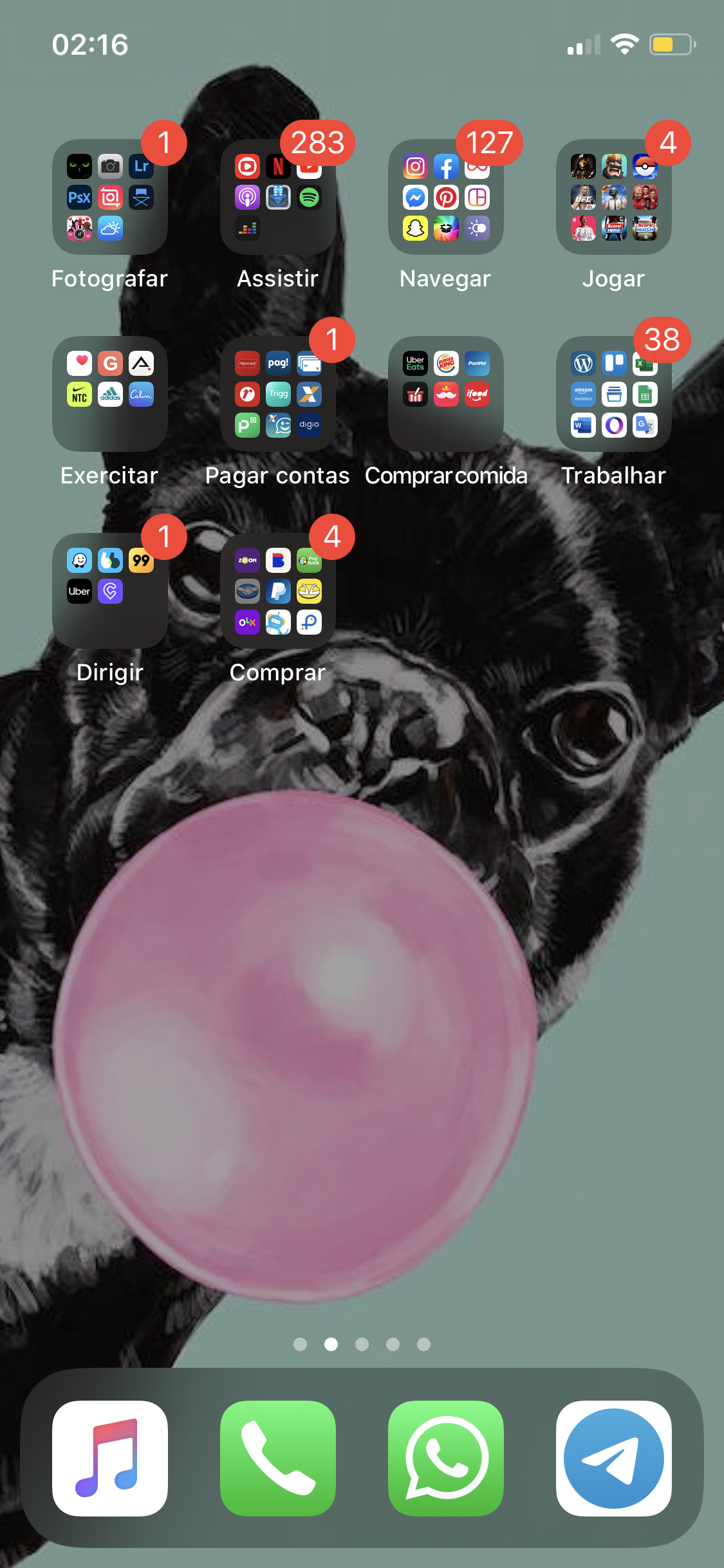Image resolution: width=724 pixels, height=1568 pixels.
Task: Open the Dirigir folder
Action: (109, 590)
